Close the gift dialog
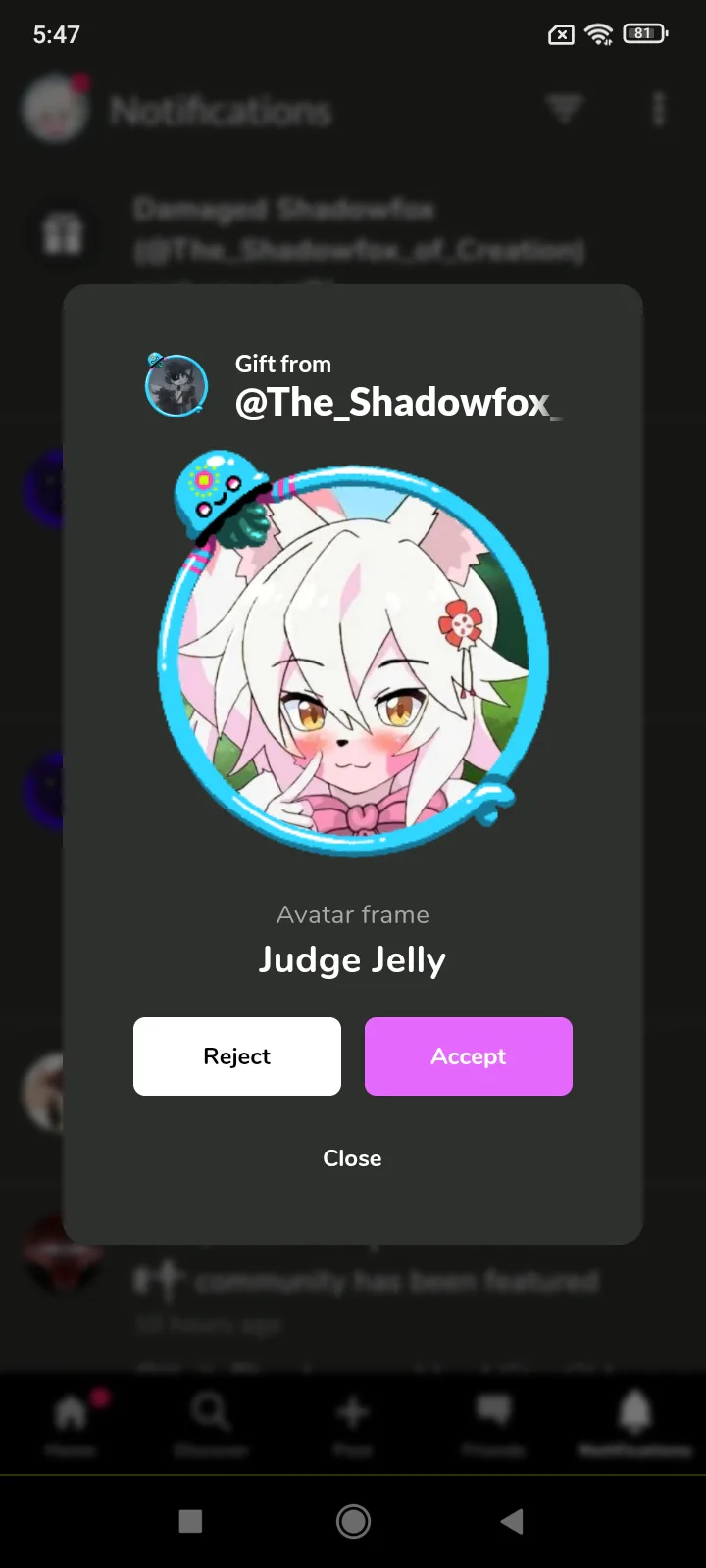The width and height of the screenshot is (706, 1568). coord(352,1158)
